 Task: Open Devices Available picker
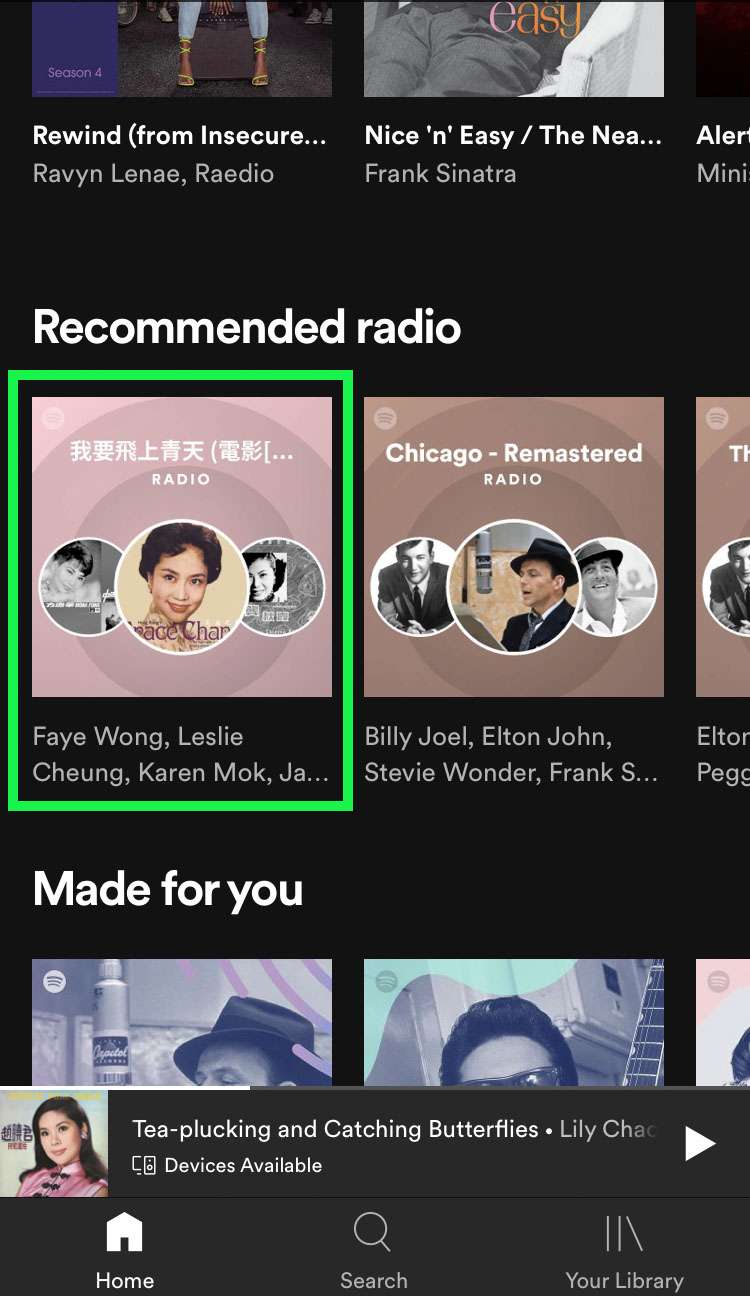tap(227, 1165)
